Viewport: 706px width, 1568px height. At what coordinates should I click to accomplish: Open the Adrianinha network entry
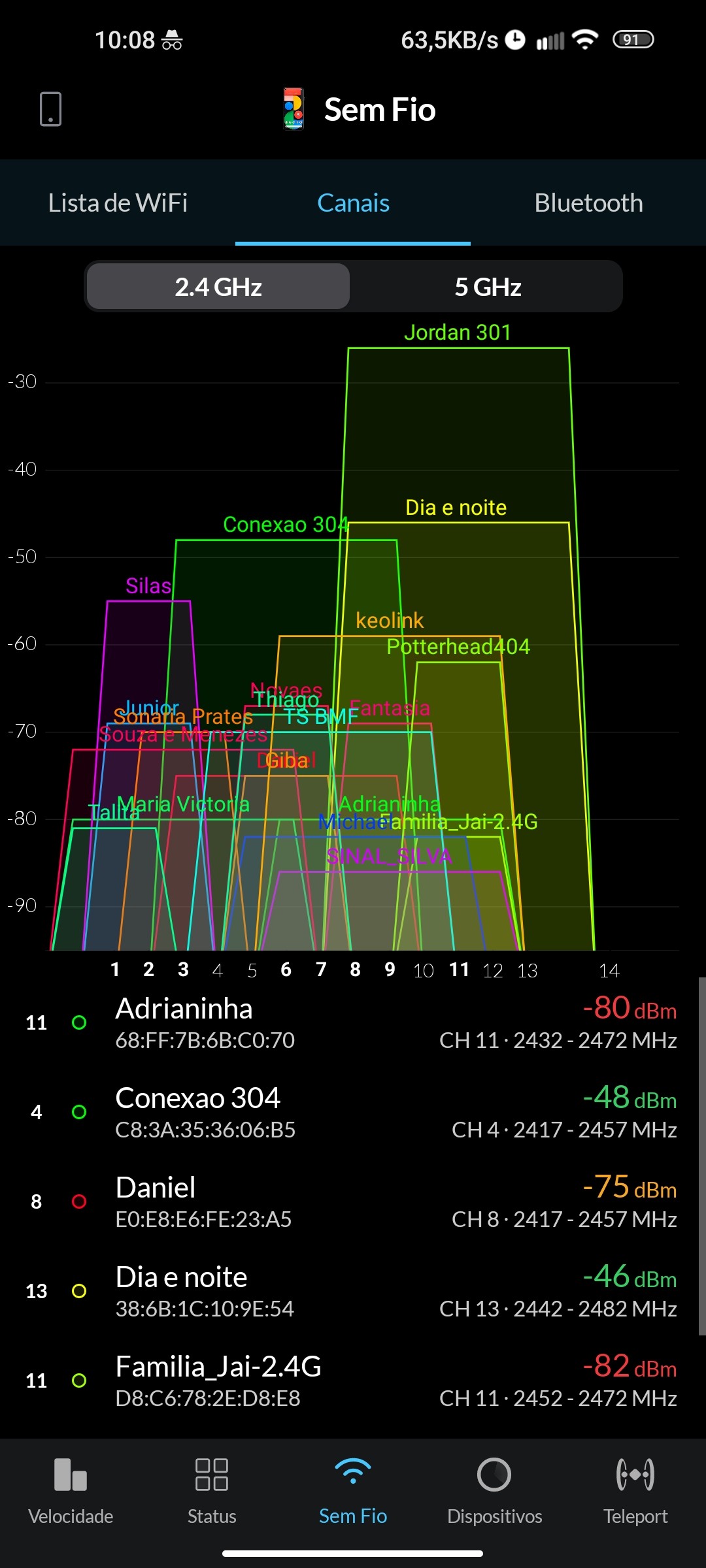[353, 1022]
